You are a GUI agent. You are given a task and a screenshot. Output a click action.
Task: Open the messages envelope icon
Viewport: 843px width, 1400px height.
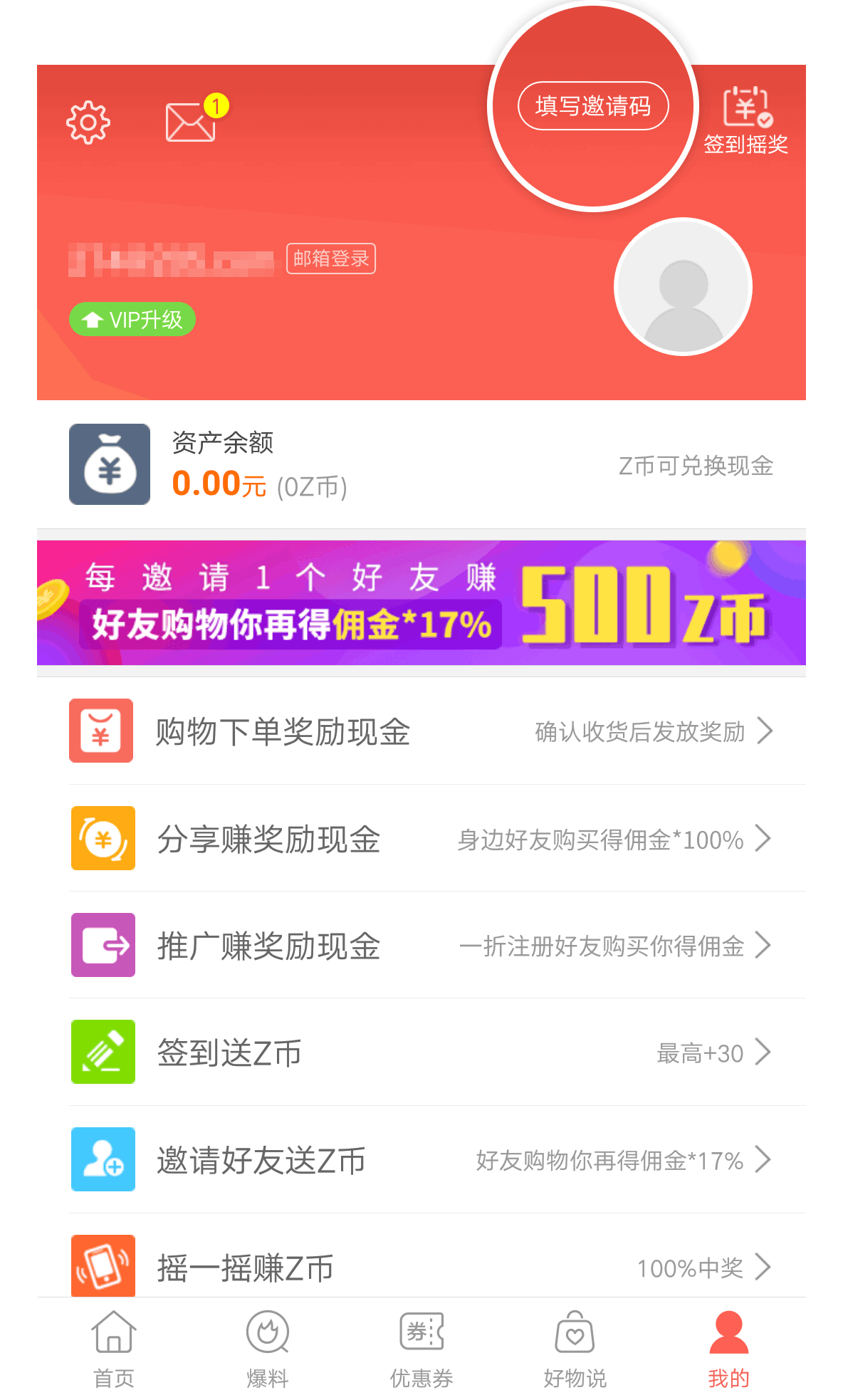point(190,122)
